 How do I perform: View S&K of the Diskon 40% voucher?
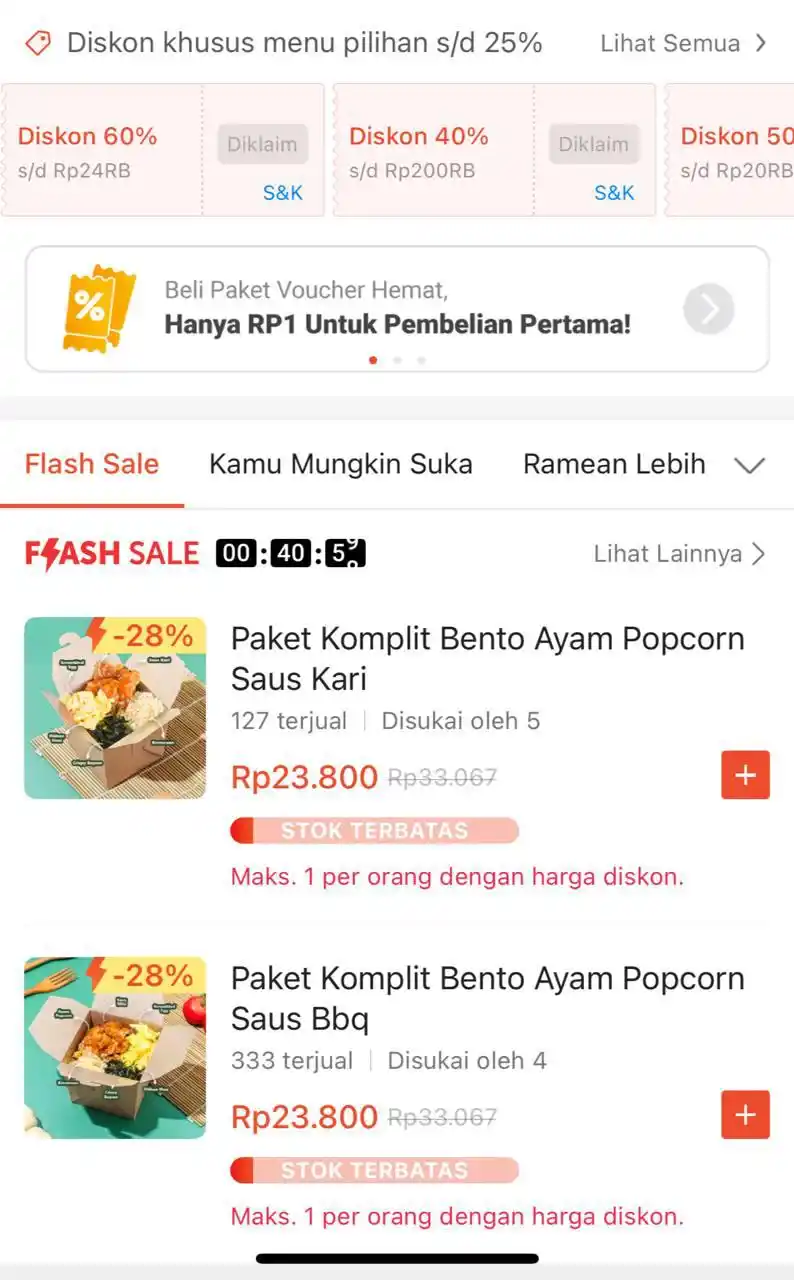point(614,193)
